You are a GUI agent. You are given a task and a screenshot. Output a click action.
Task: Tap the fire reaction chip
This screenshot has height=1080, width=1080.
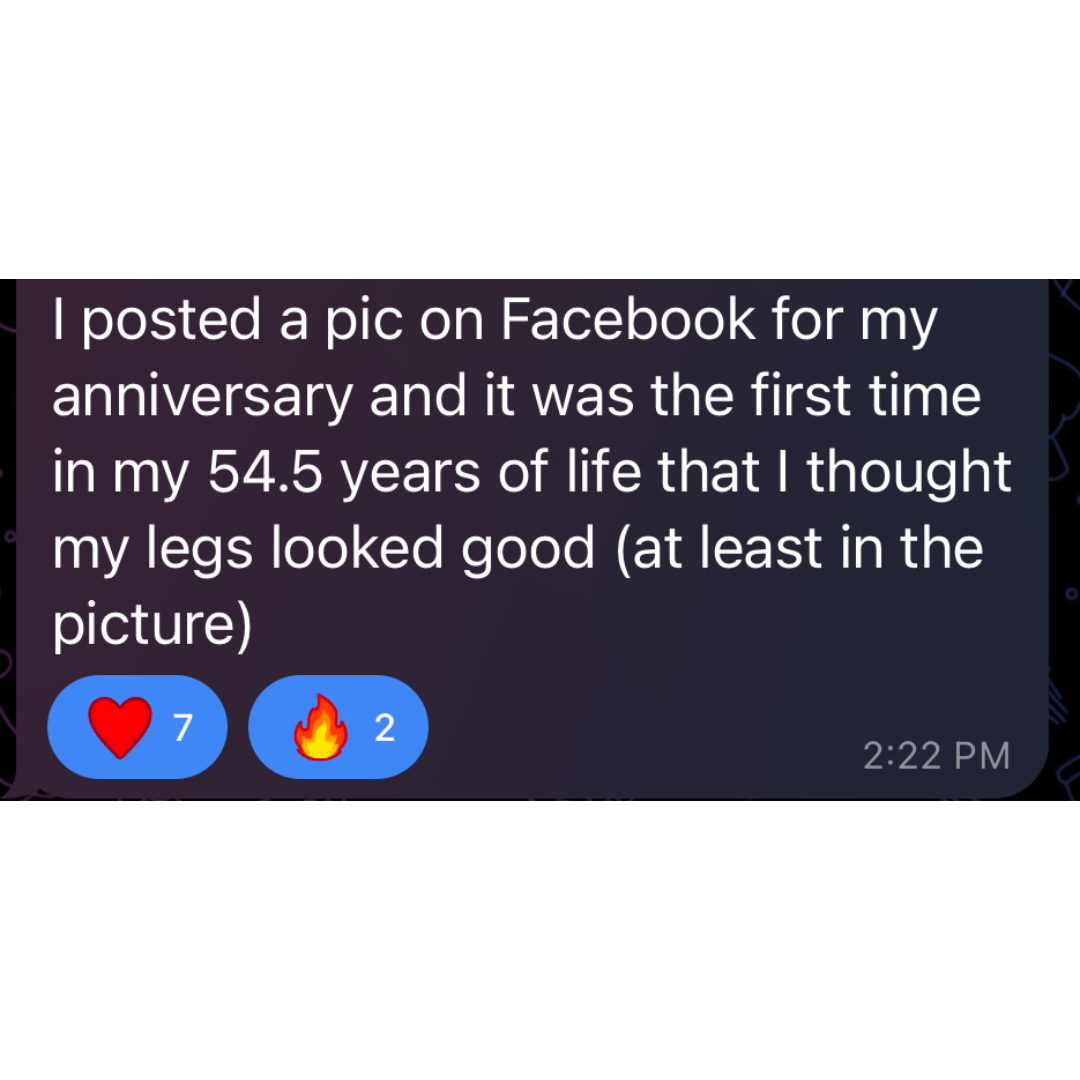click(338, 727)
